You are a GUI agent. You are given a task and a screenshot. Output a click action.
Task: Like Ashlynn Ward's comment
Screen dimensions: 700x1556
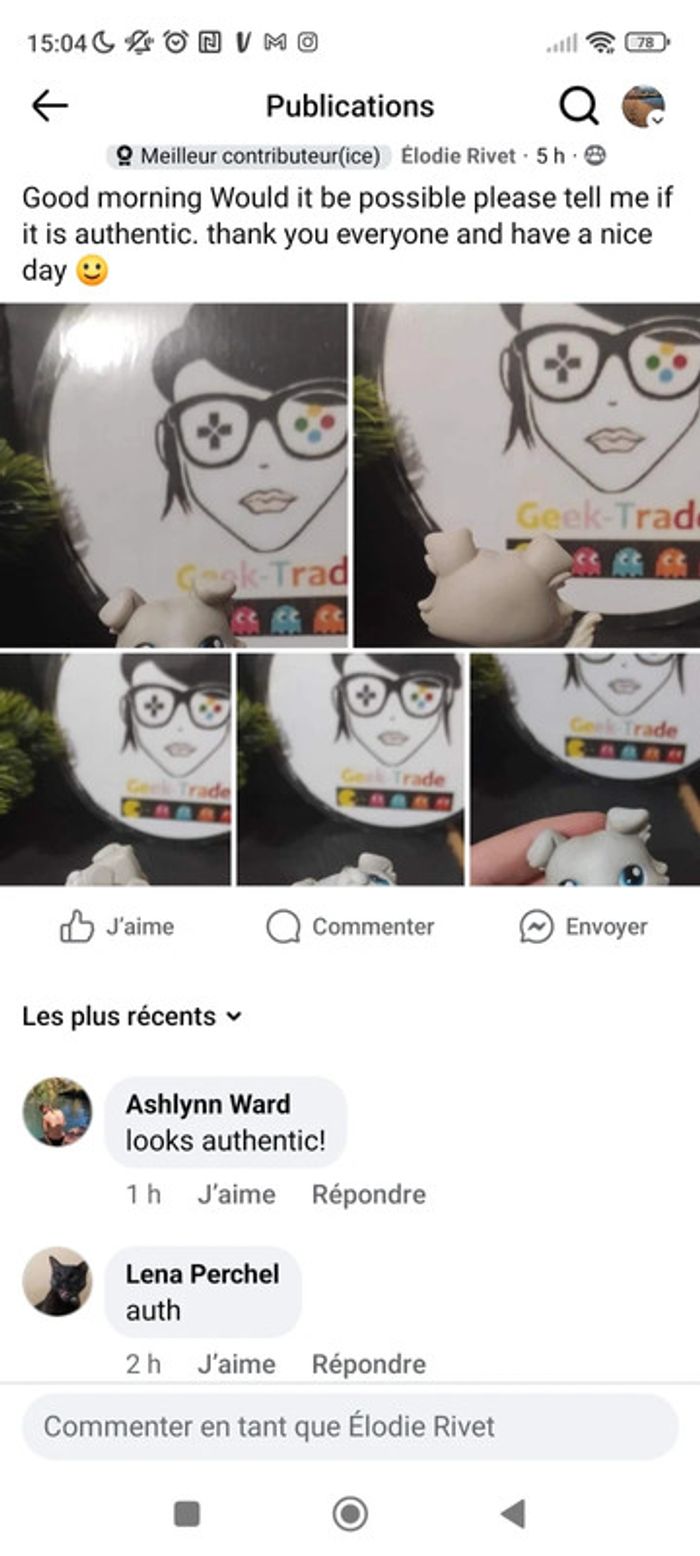(236, 1194)
